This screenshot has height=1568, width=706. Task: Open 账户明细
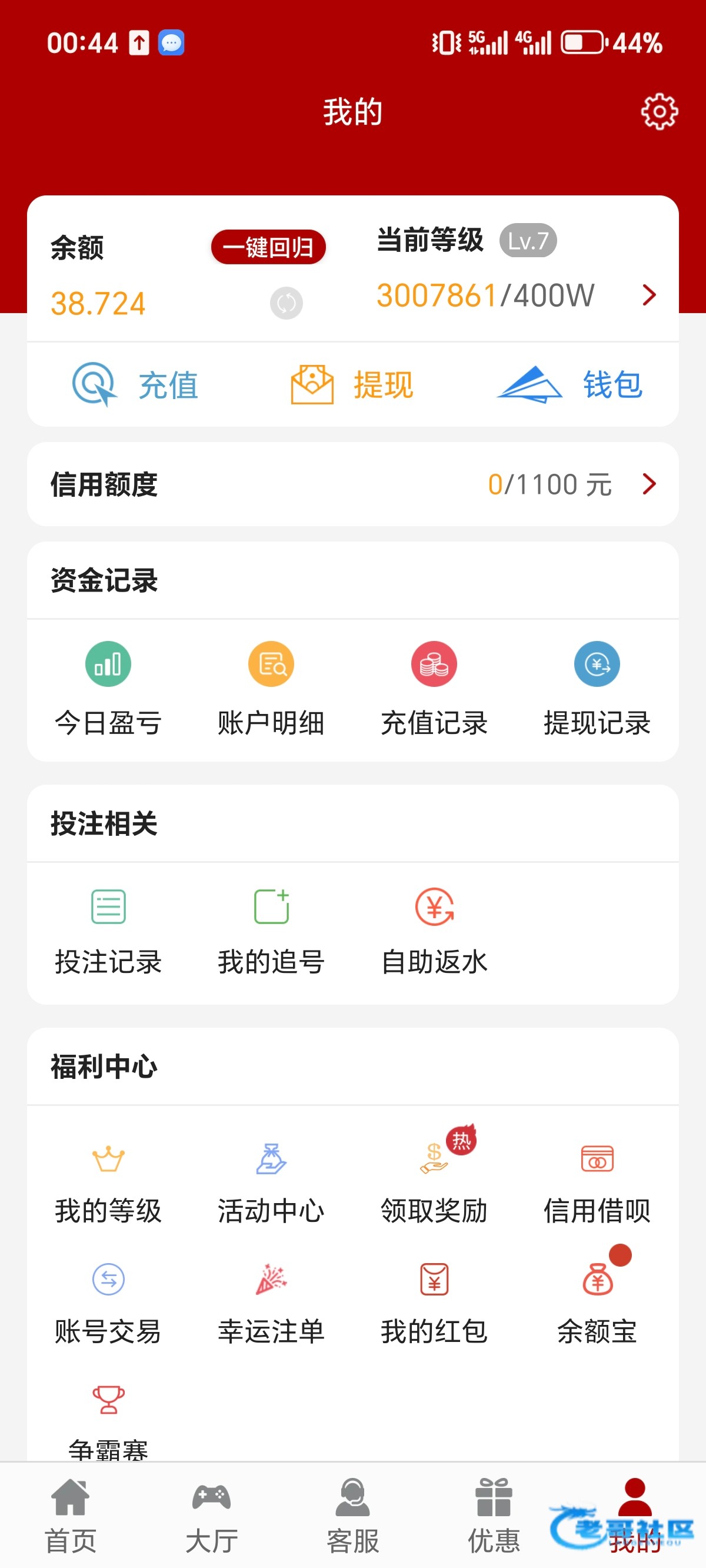pos(271,689)
